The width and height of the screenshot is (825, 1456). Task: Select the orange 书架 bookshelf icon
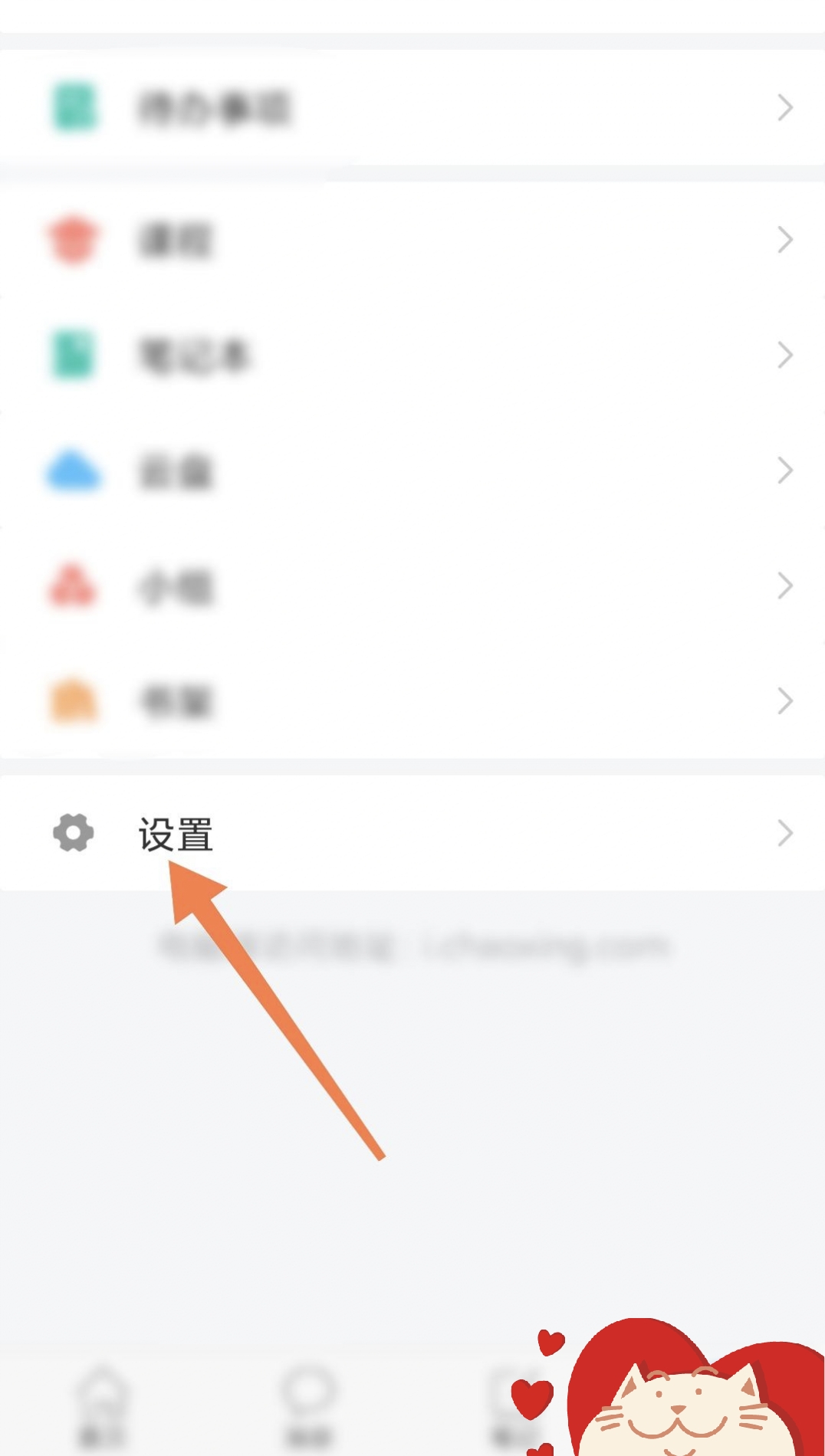coord(73,700)
